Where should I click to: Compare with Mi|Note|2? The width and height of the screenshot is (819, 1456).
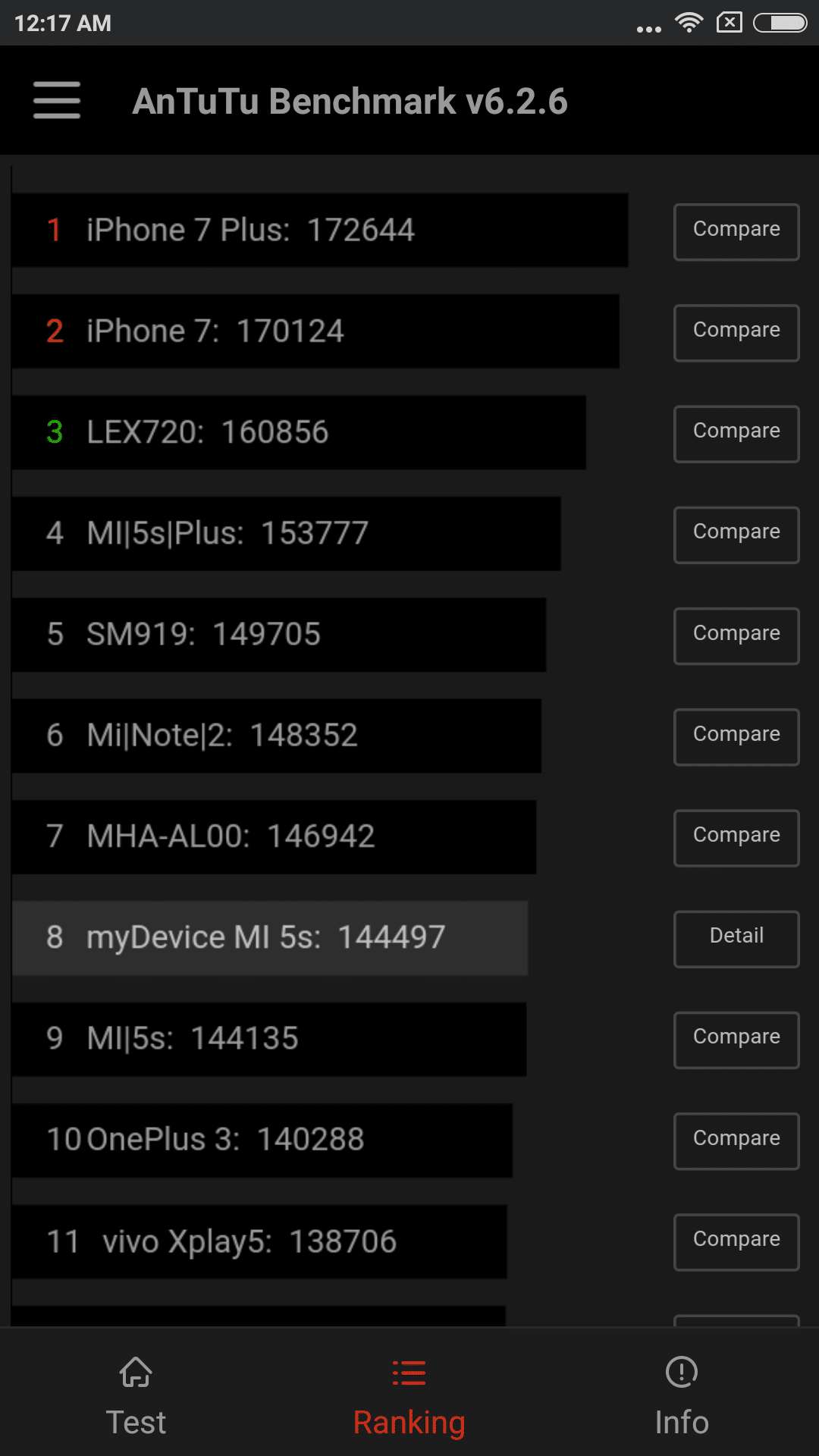736,736
